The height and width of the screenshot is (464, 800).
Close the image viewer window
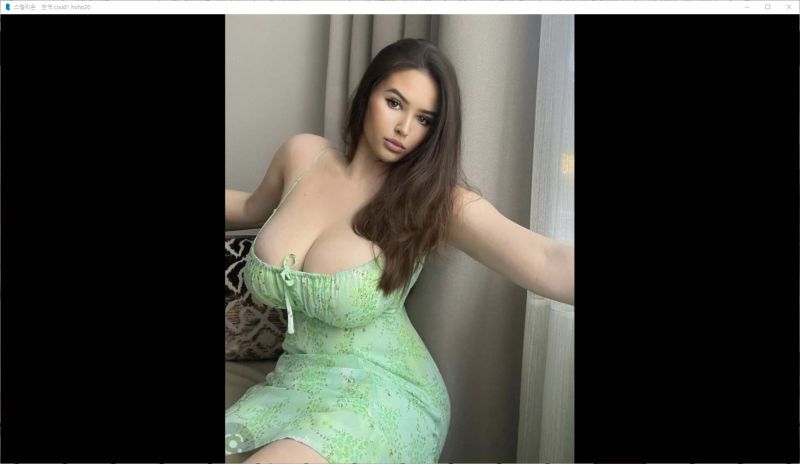coord(788,6)
